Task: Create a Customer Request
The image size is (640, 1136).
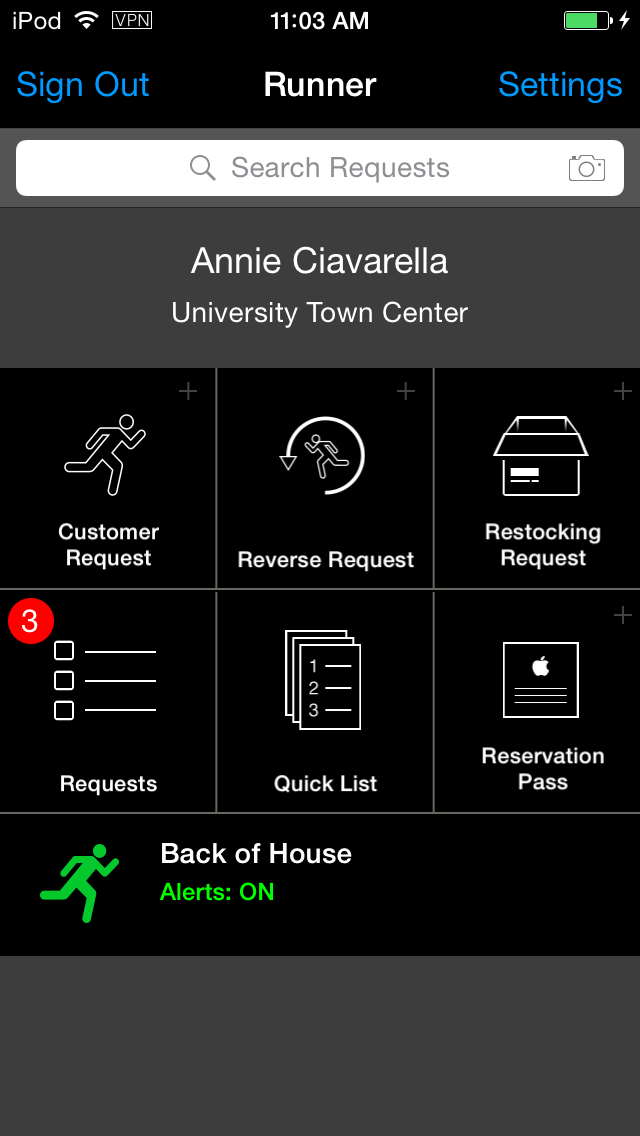Action: point(108,478)
